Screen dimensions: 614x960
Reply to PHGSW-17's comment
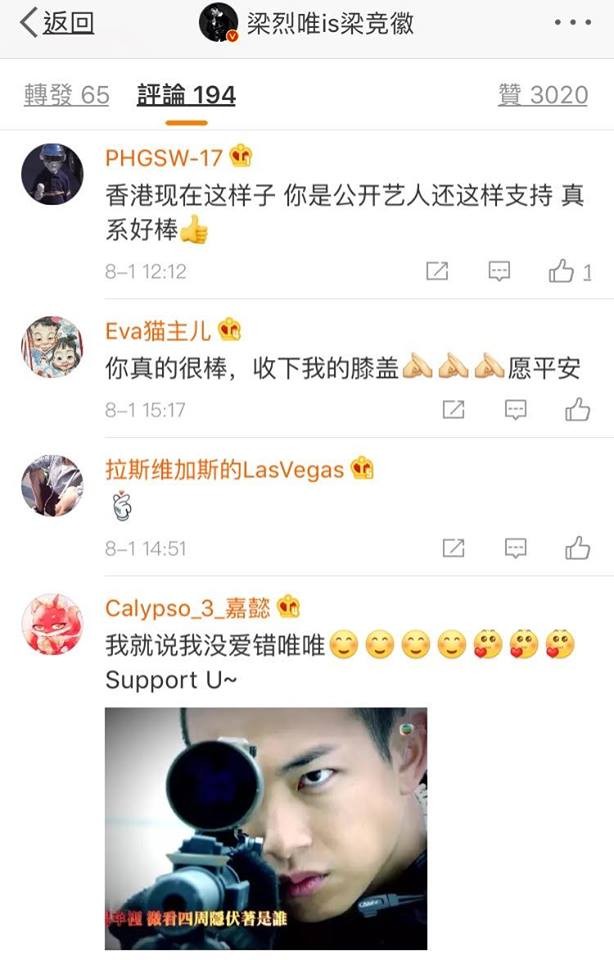point(499,271)
